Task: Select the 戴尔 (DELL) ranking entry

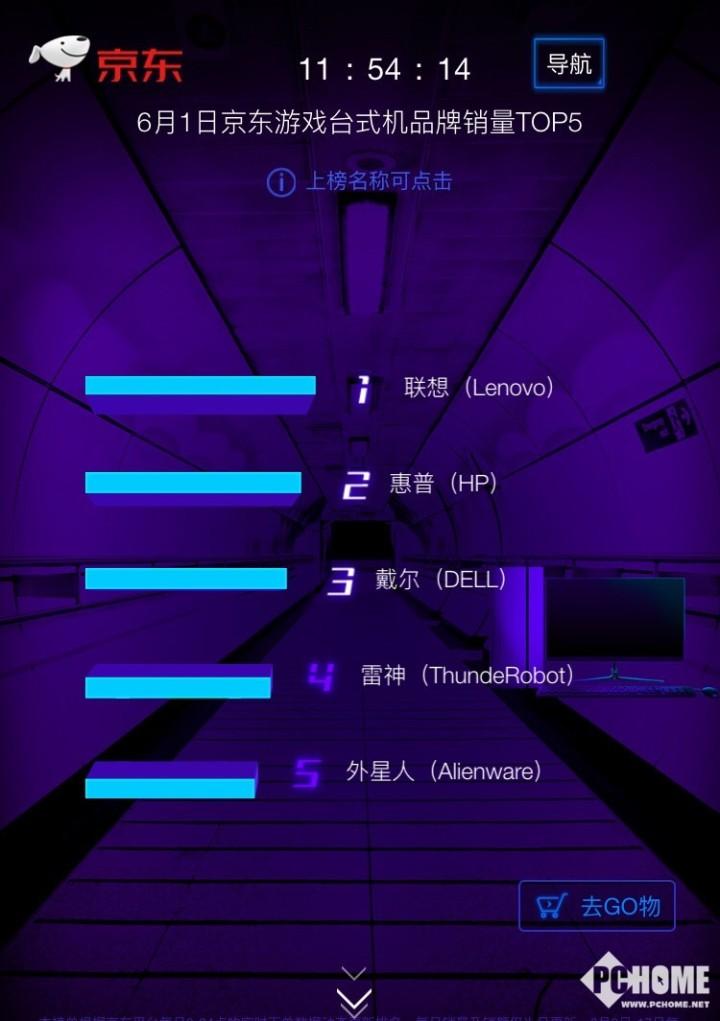Action: click(x=448, y=579)
